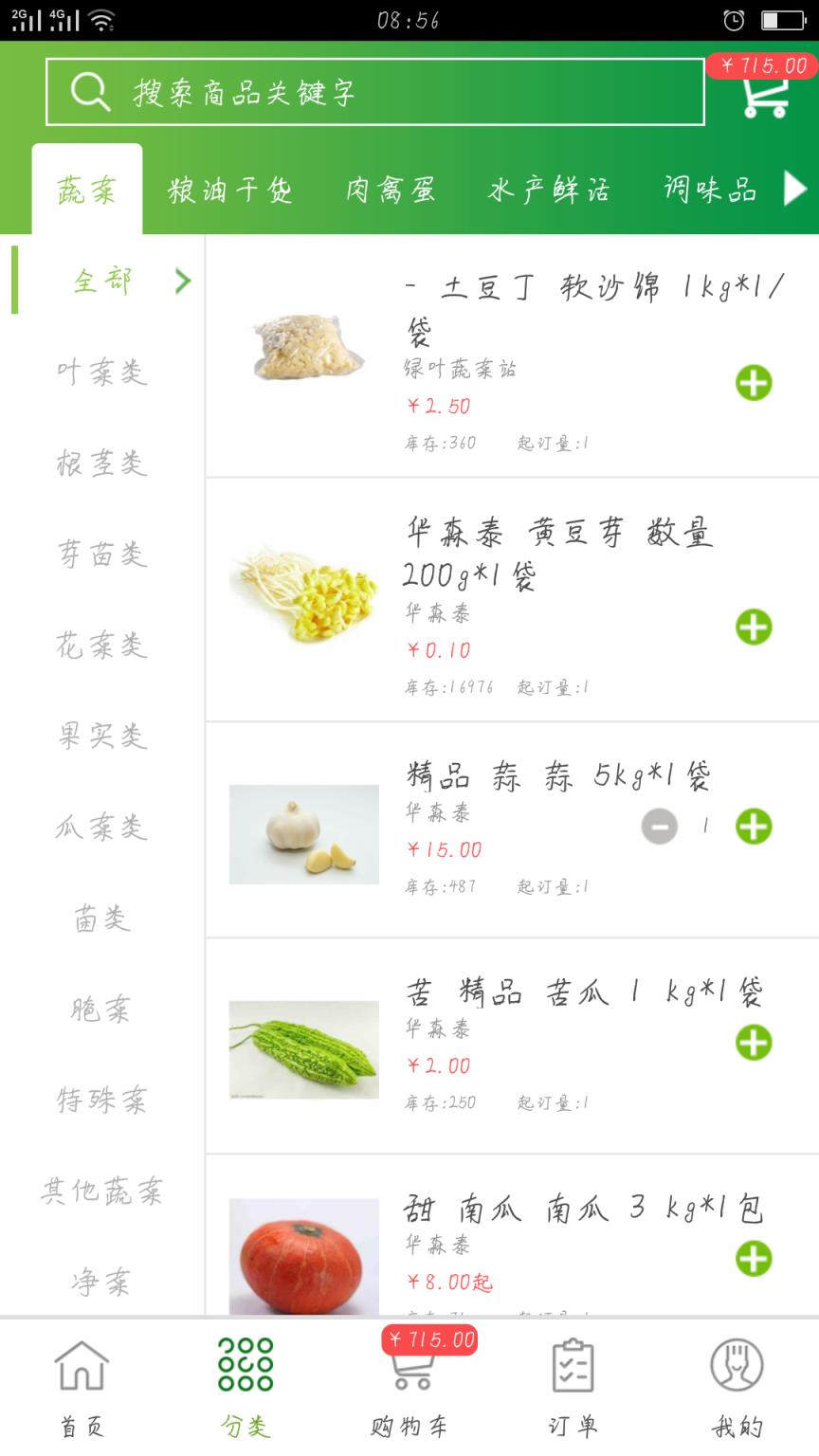Tap the search magnifier icon
The image size is (819, 1456).
(x=88, y=94)
